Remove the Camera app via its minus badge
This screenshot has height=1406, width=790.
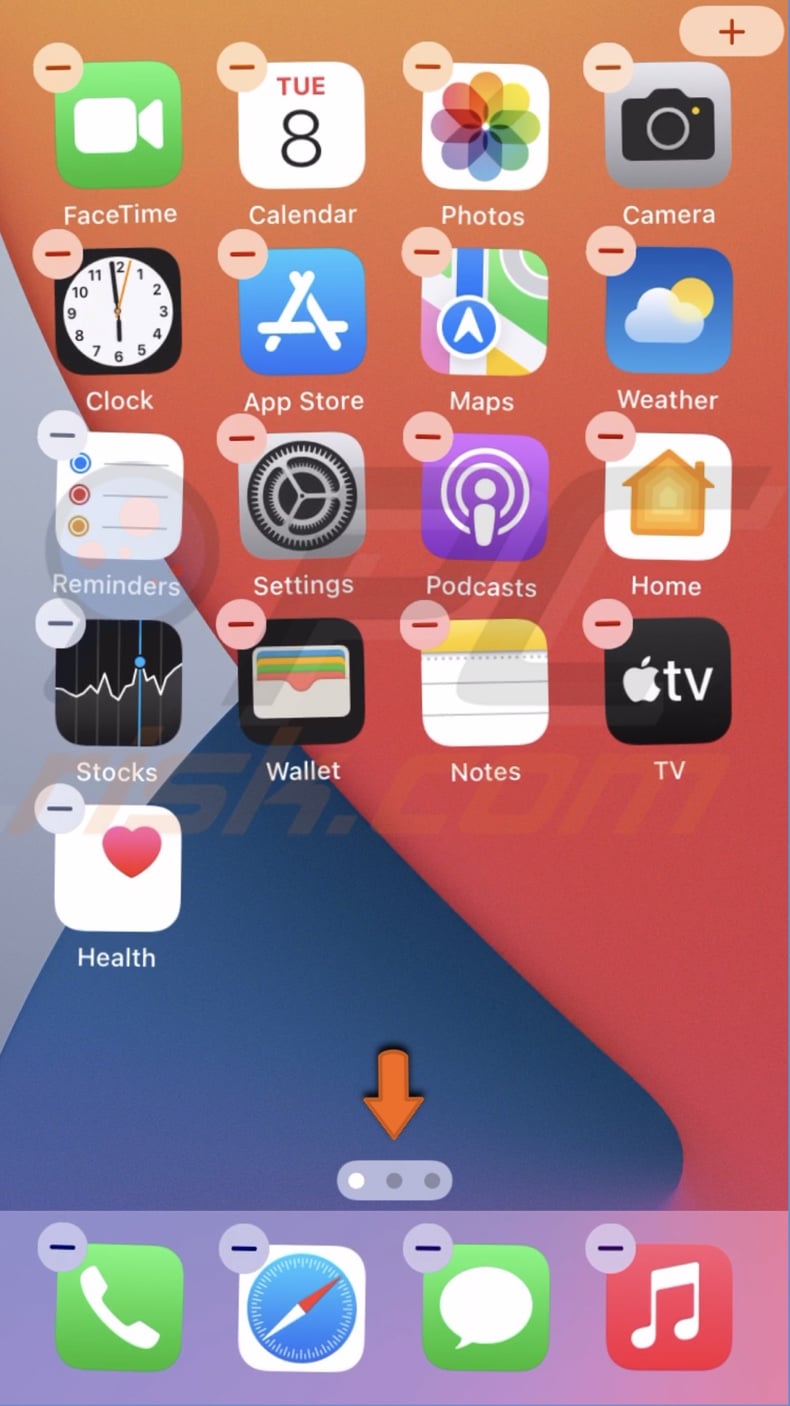click(608, 67)
